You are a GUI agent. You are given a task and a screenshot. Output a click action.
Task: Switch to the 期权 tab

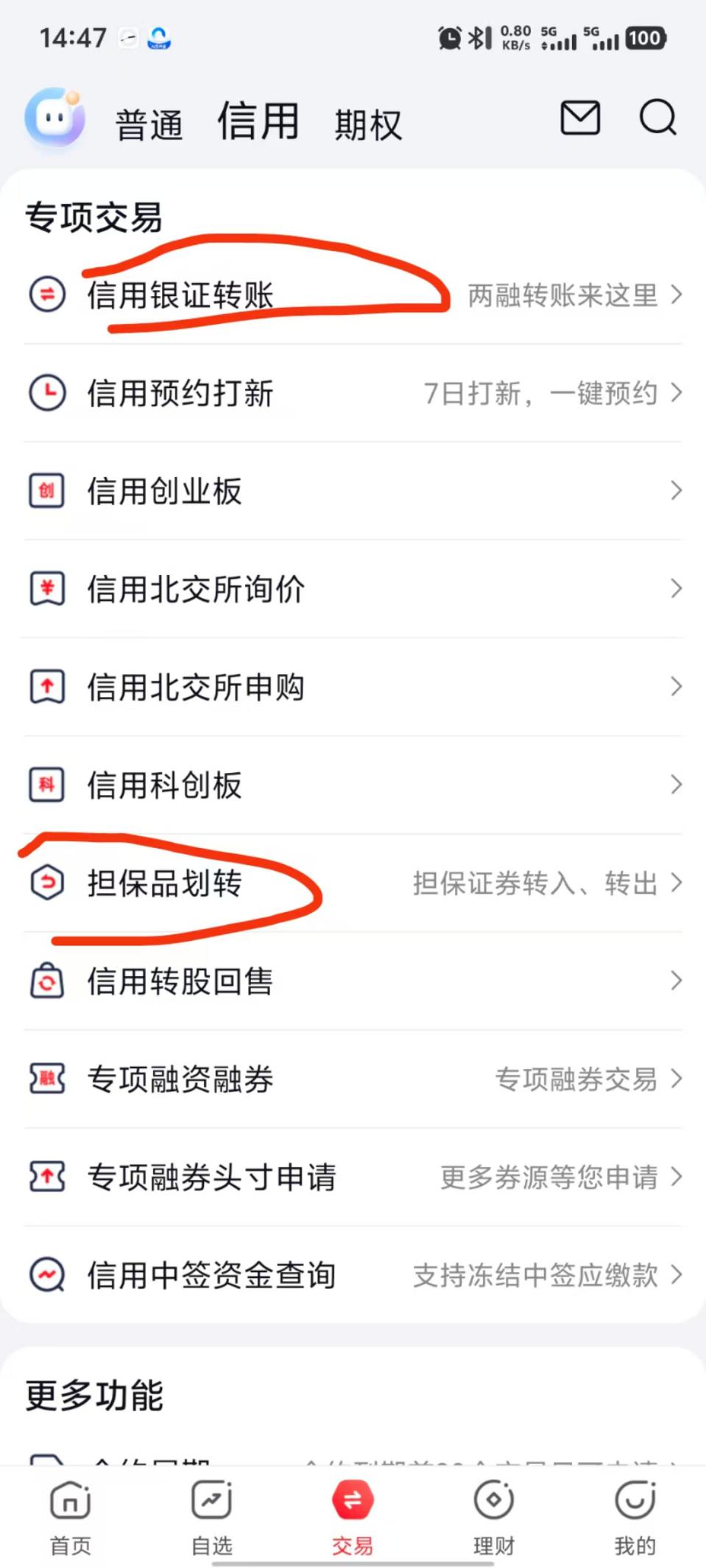coord(368,124)
